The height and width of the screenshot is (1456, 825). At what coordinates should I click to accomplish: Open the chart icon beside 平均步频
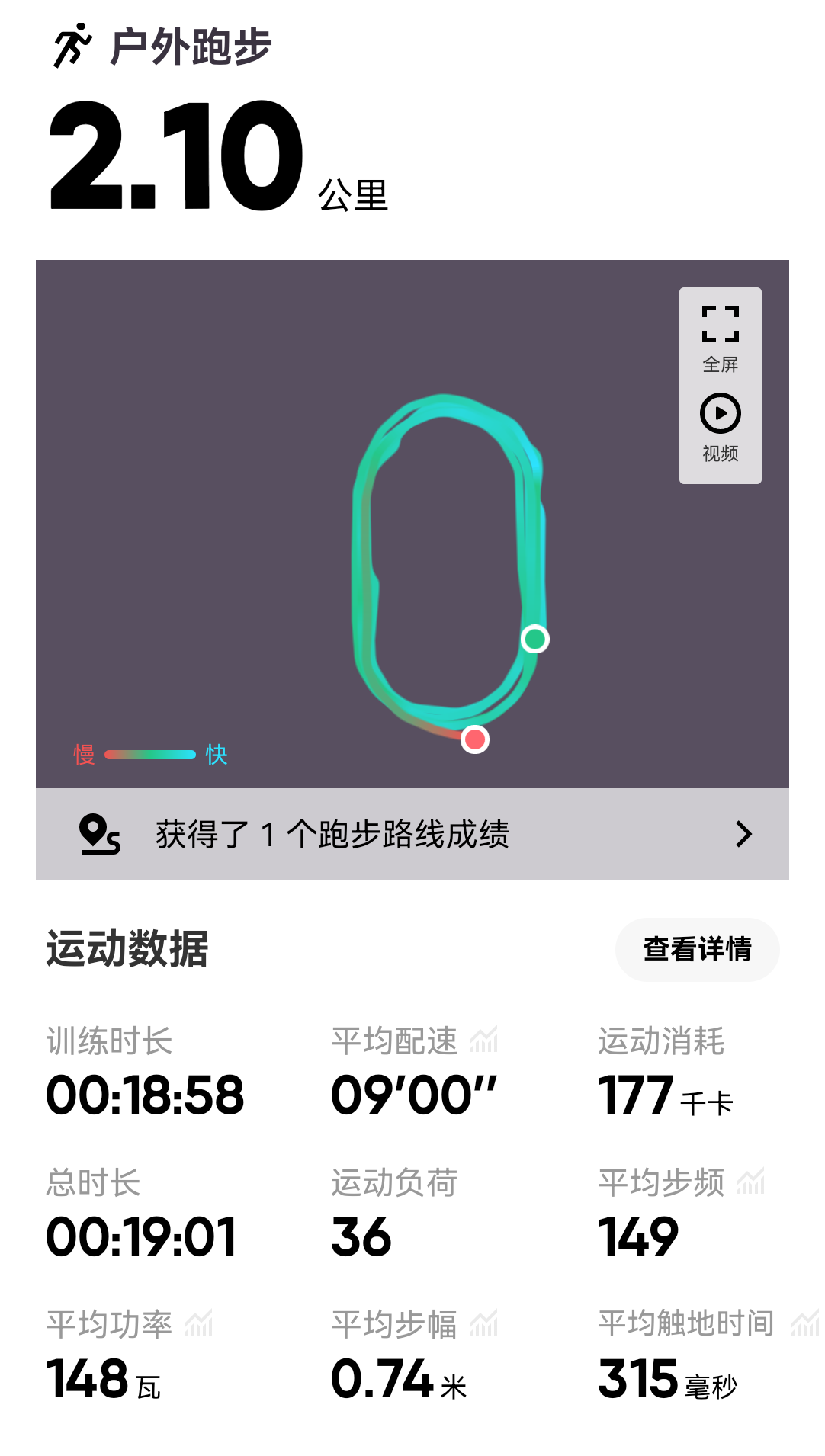[750, 1182]
